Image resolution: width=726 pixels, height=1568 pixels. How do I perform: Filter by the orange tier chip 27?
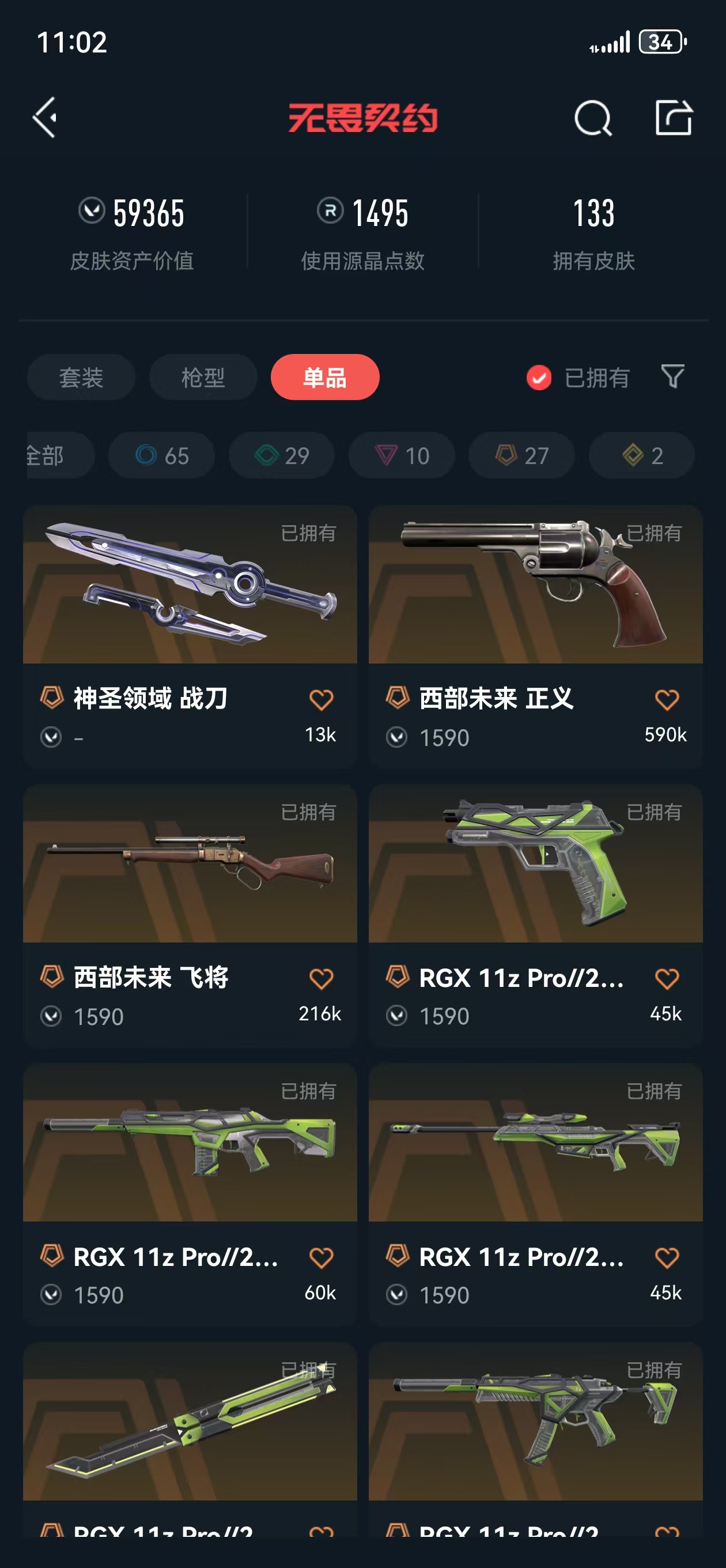(x=521, y=455)
